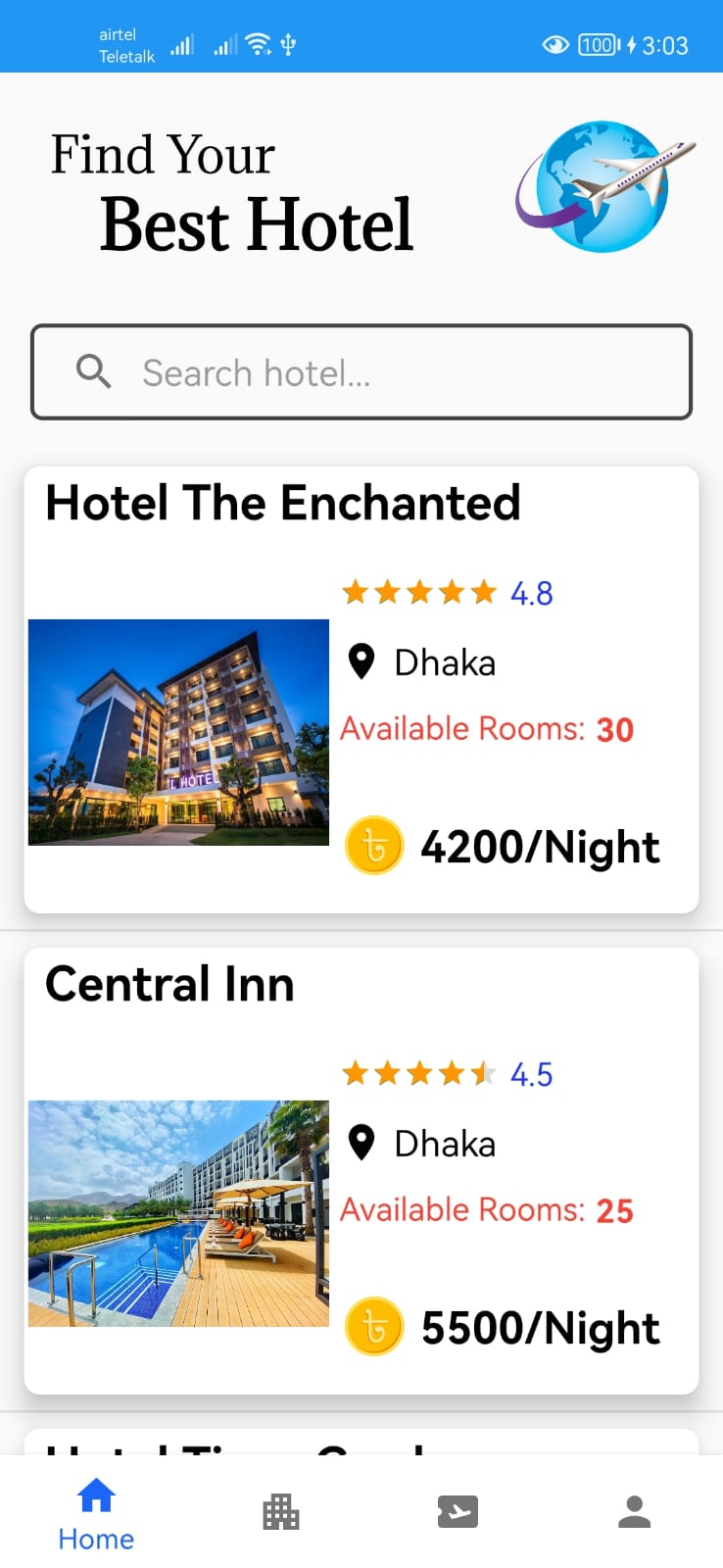
Task: Open the hotels section via the building icon
Action: [x=280, y=1509]
